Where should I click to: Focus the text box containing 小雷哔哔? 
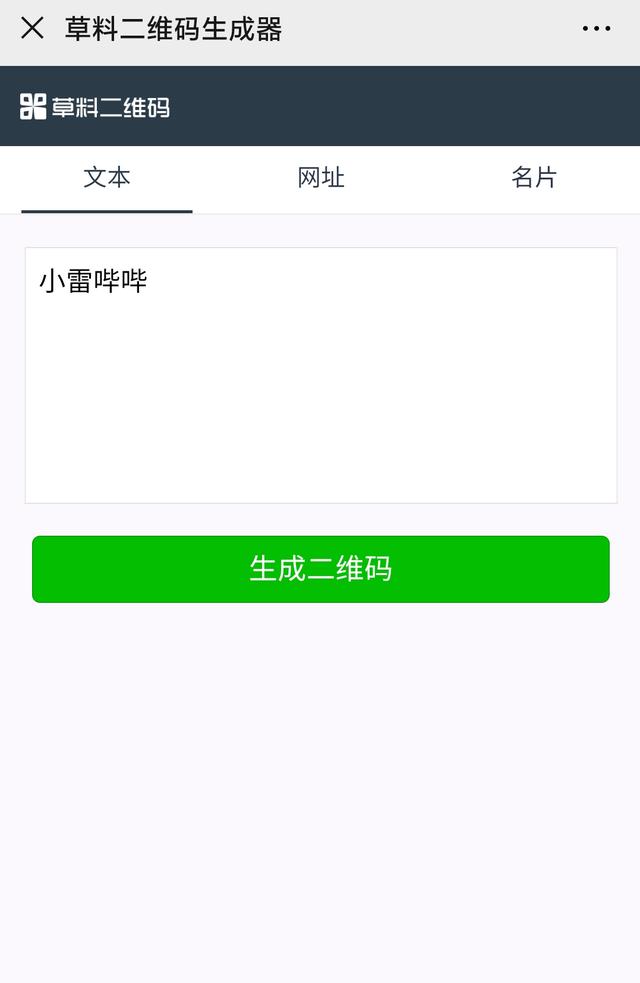pyautogui.click(x=321, y=375)
